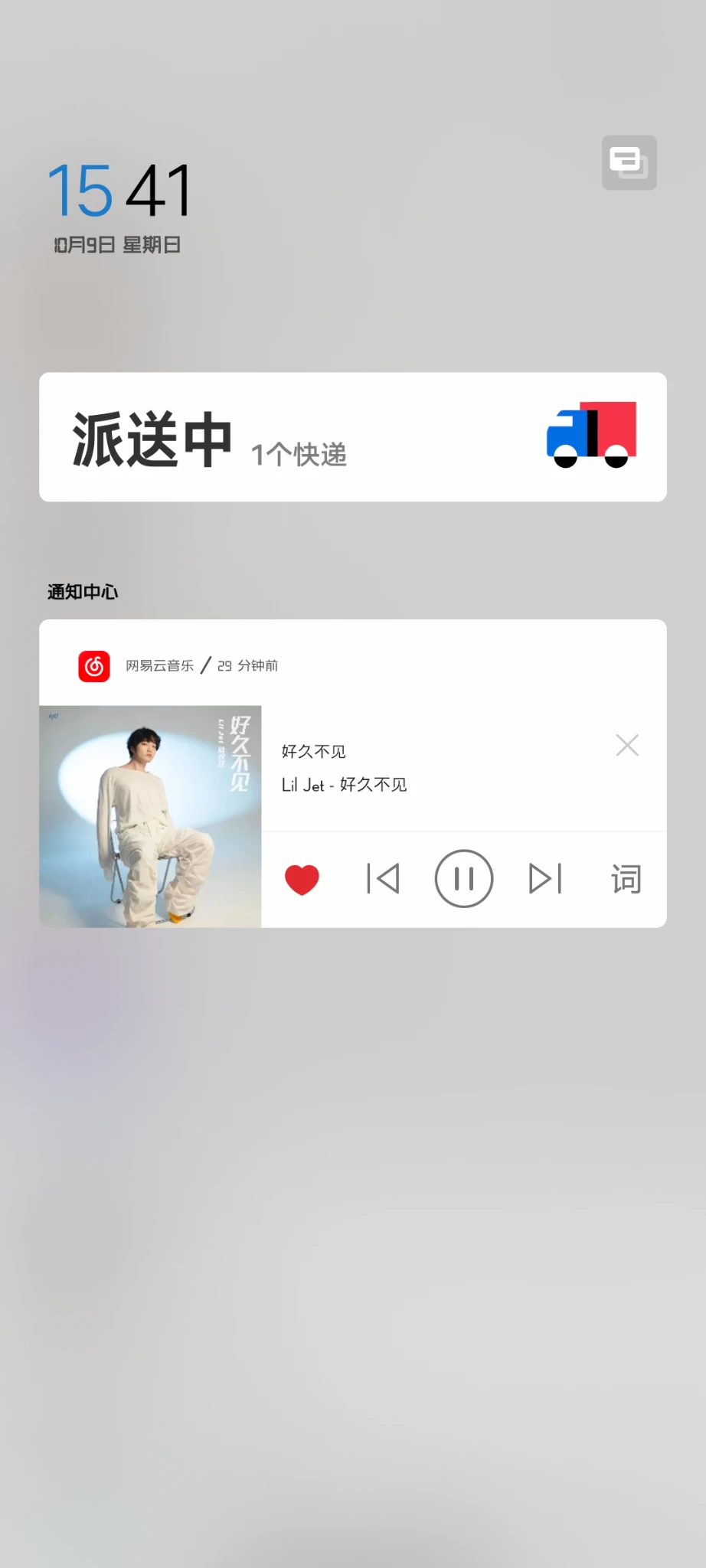706x1568 pixels.
Task: Open the notification manager icon
Action: [629, 162]
